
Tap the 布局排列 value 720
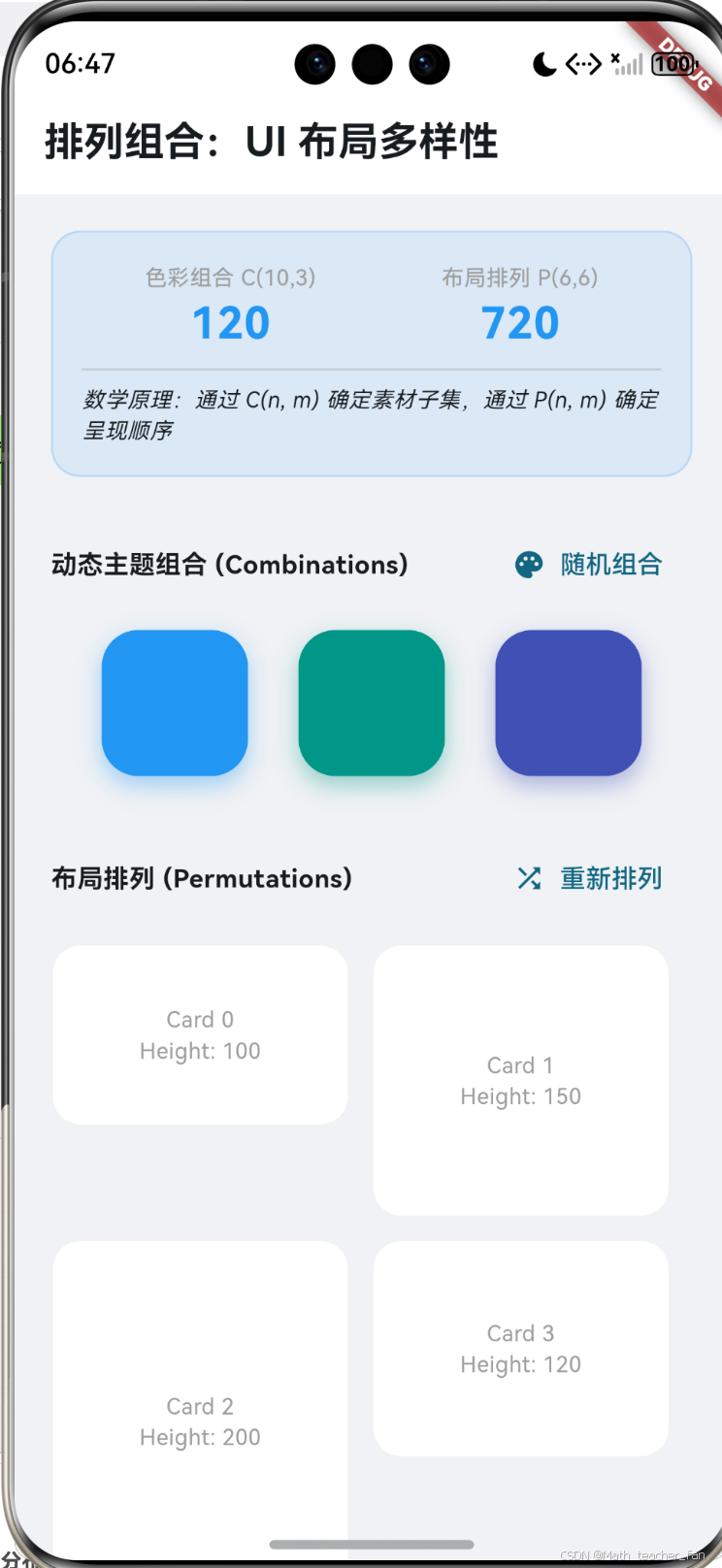(x=521, y=321)
